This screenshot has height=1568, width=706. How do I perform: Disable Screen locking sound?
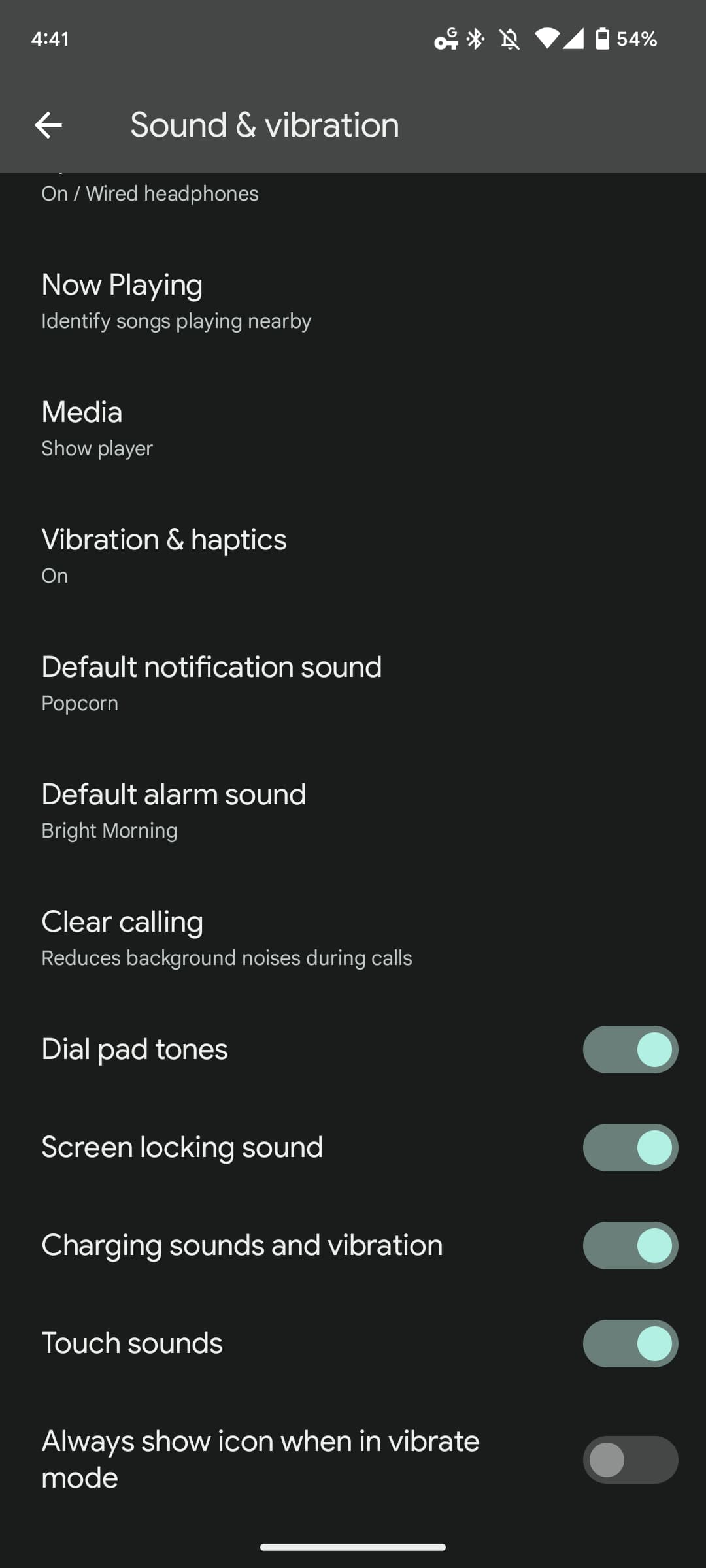pos(630,1147)
